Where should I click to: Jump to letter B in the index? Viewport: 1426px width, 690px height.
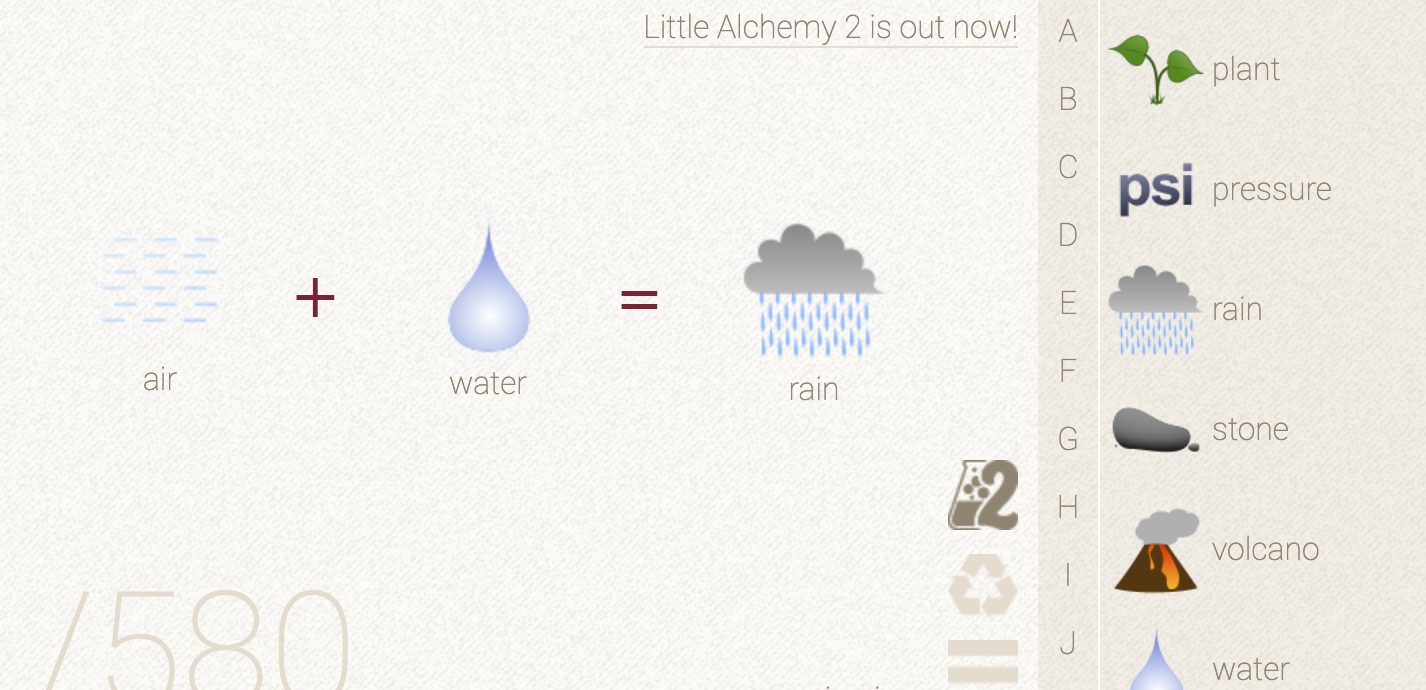coord(1068,99)
